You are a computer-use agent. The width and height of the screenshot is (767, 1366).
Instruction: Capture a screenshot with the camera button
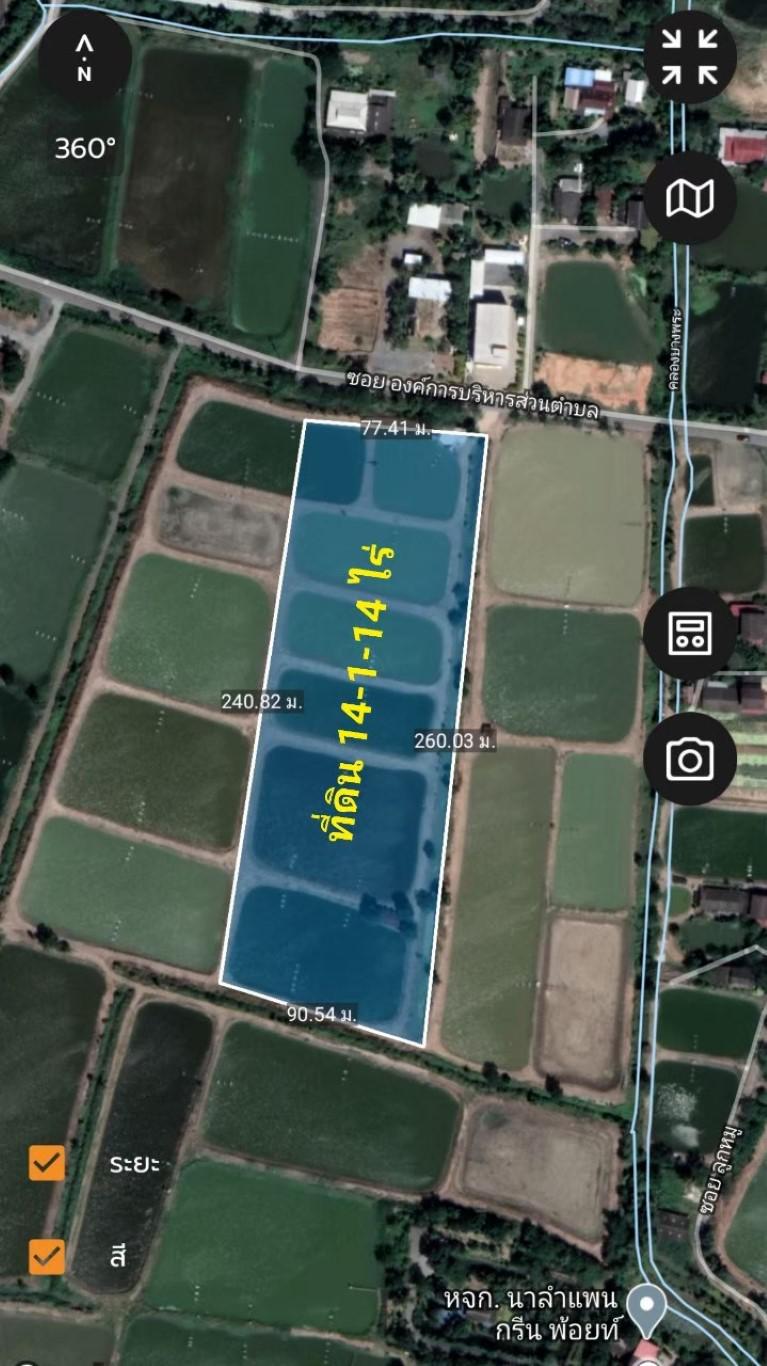pyautogui.click(x=690, y=760)
